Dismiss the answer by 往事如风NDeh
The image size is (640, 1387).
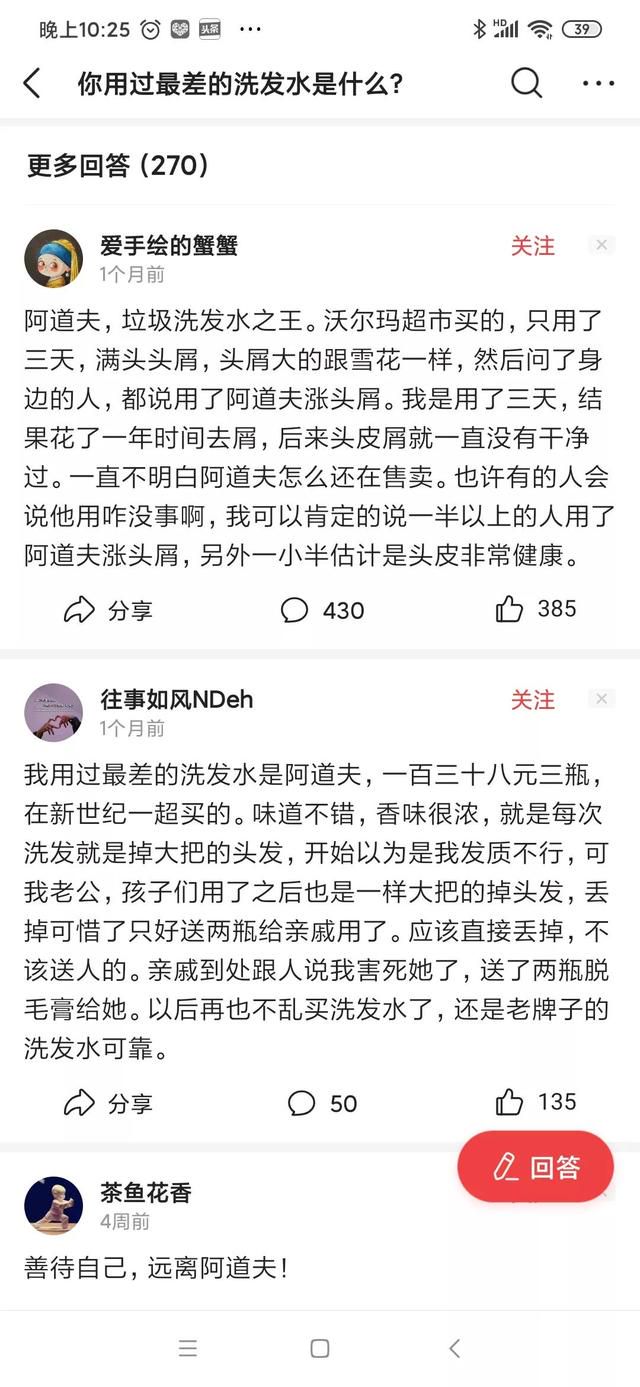point(601,699)
